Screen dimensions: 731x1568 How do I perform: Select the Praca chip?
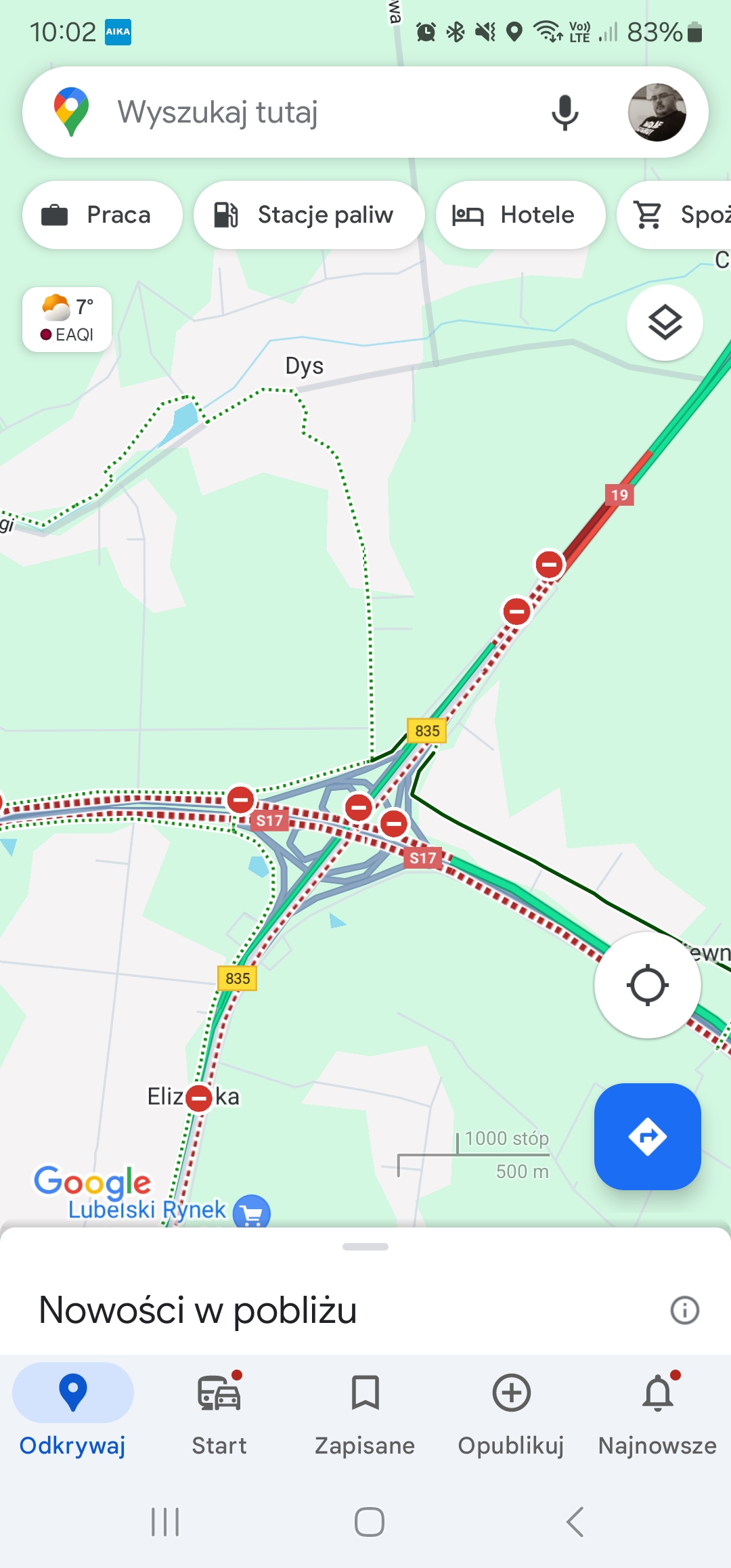coord(102,215)
